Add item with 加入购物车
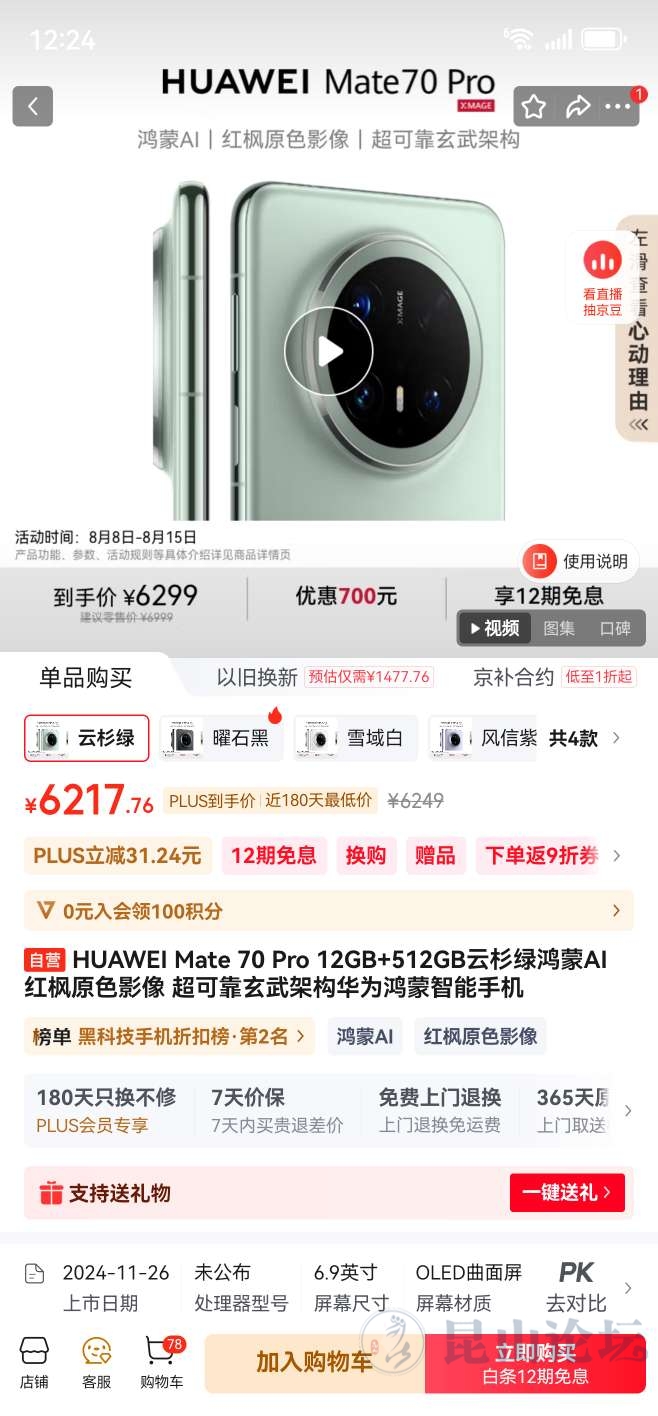The height and width of the screenshot is (1416, 658). click(314, 1362)
